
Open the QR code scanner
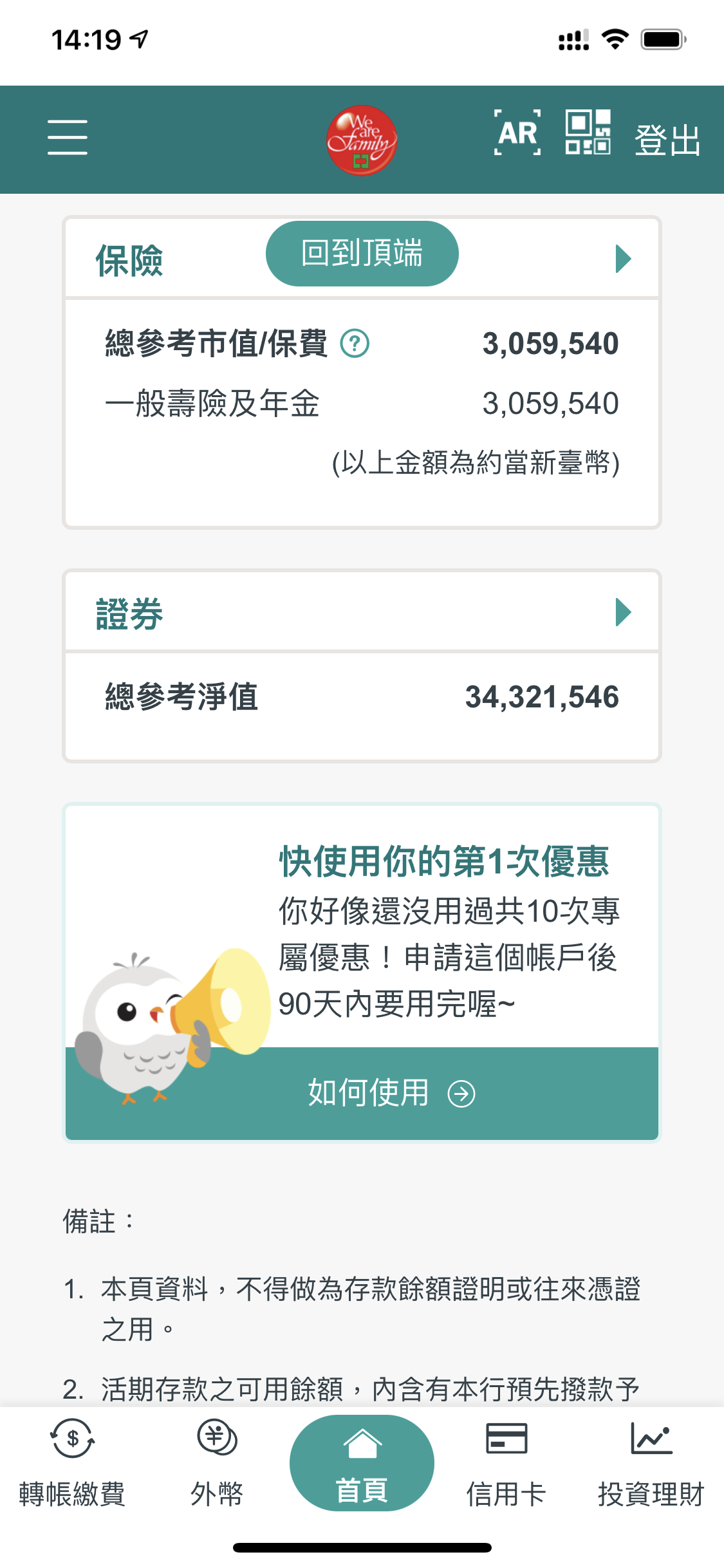pos(588,132)
